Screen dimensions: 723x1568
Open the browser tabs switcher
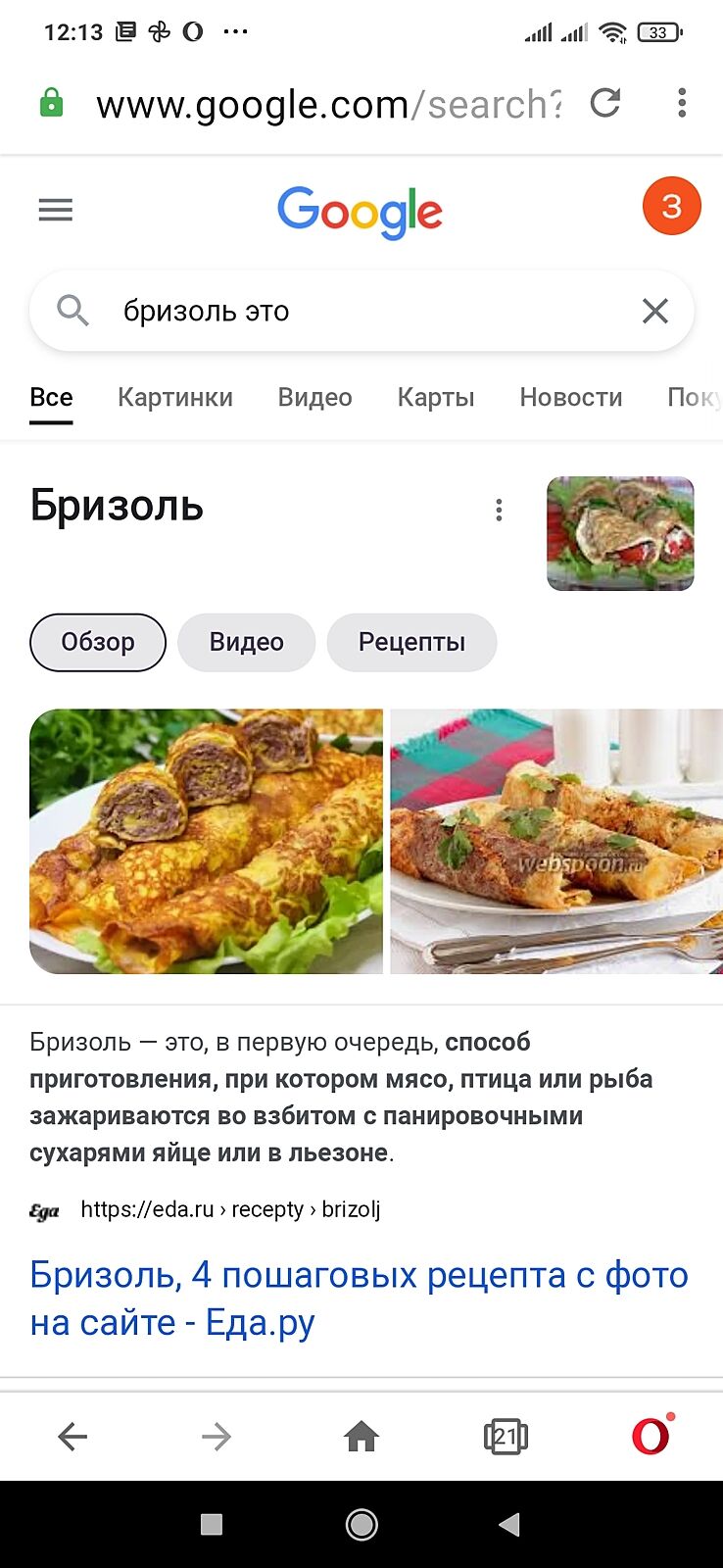pyautogui.click(x=506, y=1437)
